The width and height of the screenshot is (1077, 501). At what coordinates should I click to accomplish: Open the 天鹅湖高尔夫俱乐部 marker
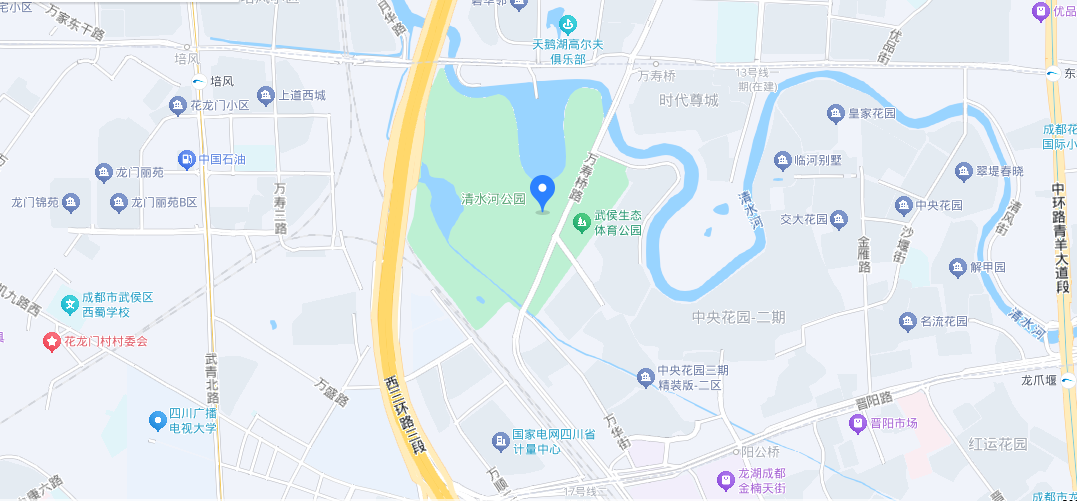(x=568, y=23)
